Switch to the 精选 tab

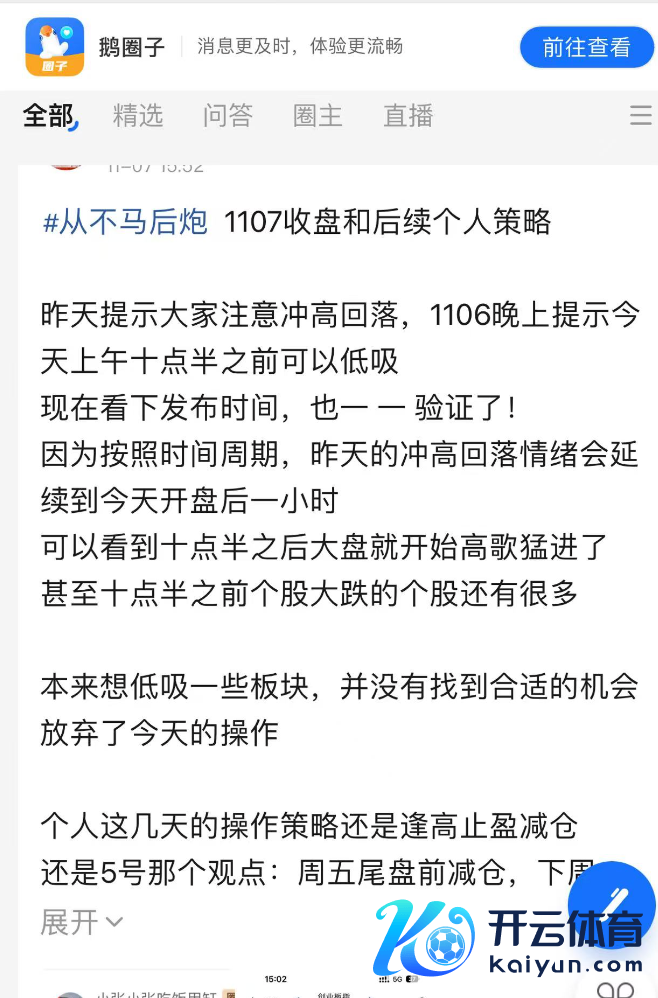[137, 116]
